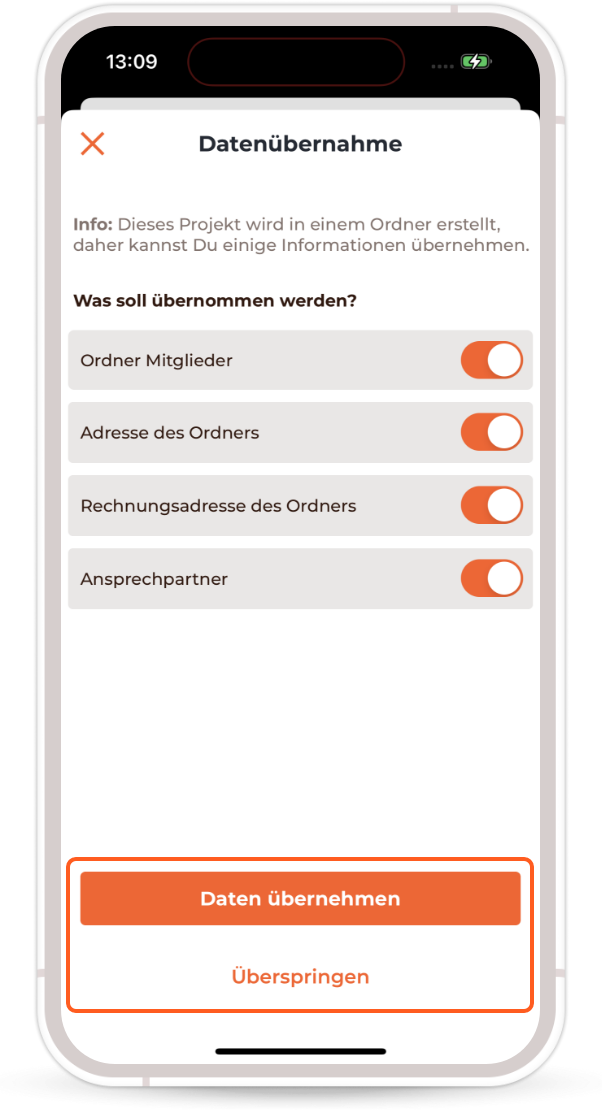Close the Datenübernahme dialog
The width and height of the screenshot is (602, 1113).
tap(92, 143)
